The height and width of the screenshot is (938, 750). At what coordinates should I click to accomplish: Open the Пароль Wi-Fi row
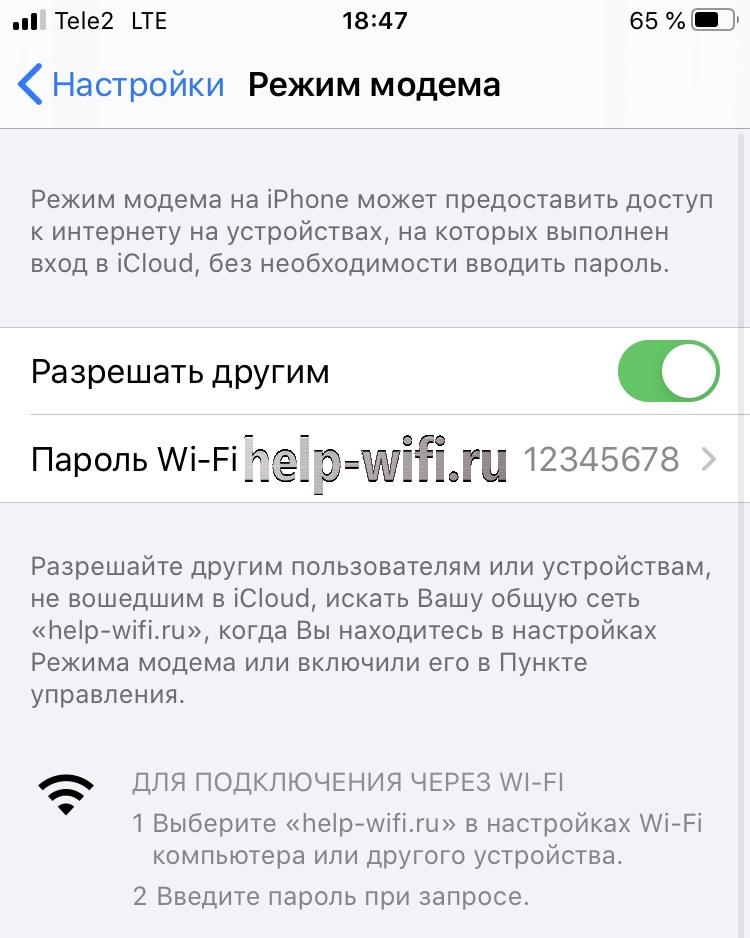[375, 459]
